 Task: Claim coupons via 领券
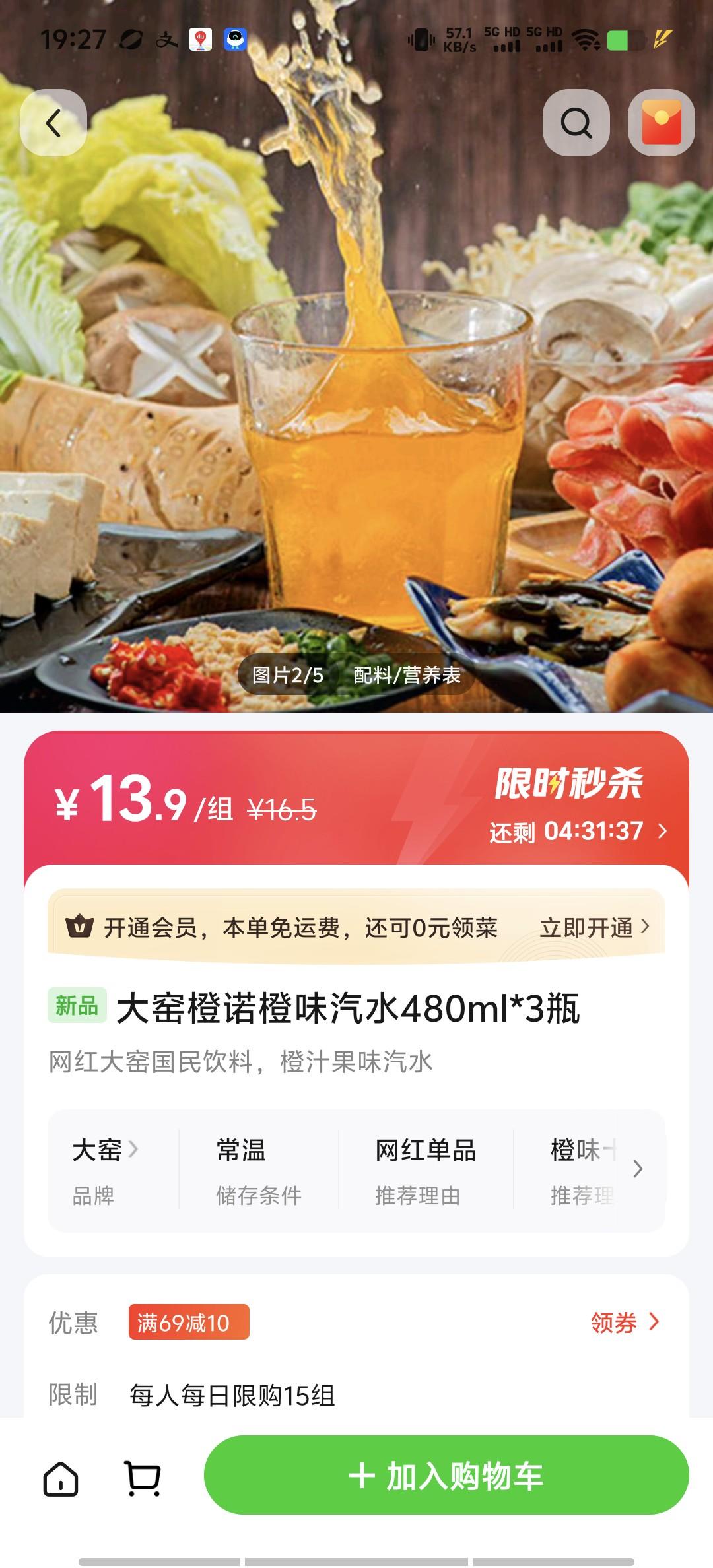(x=624, y=1323)
